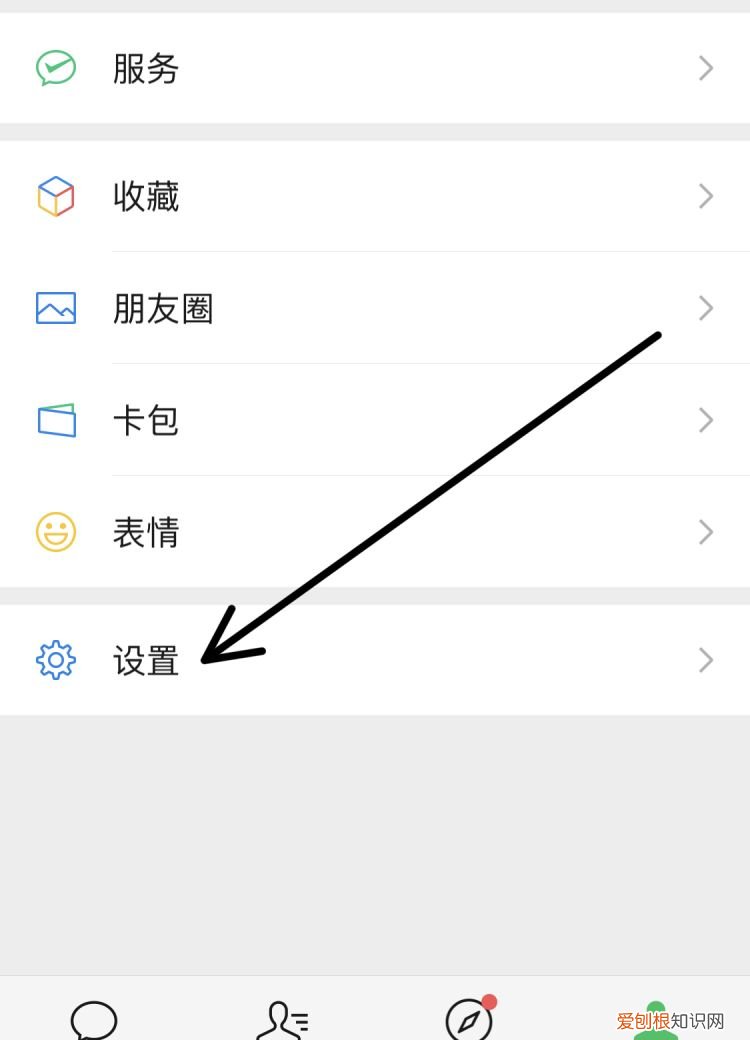The width and height of the screenshot is (750, 1040).
Task: Expand the Moments row chevron
Action: tap(706, 309)
